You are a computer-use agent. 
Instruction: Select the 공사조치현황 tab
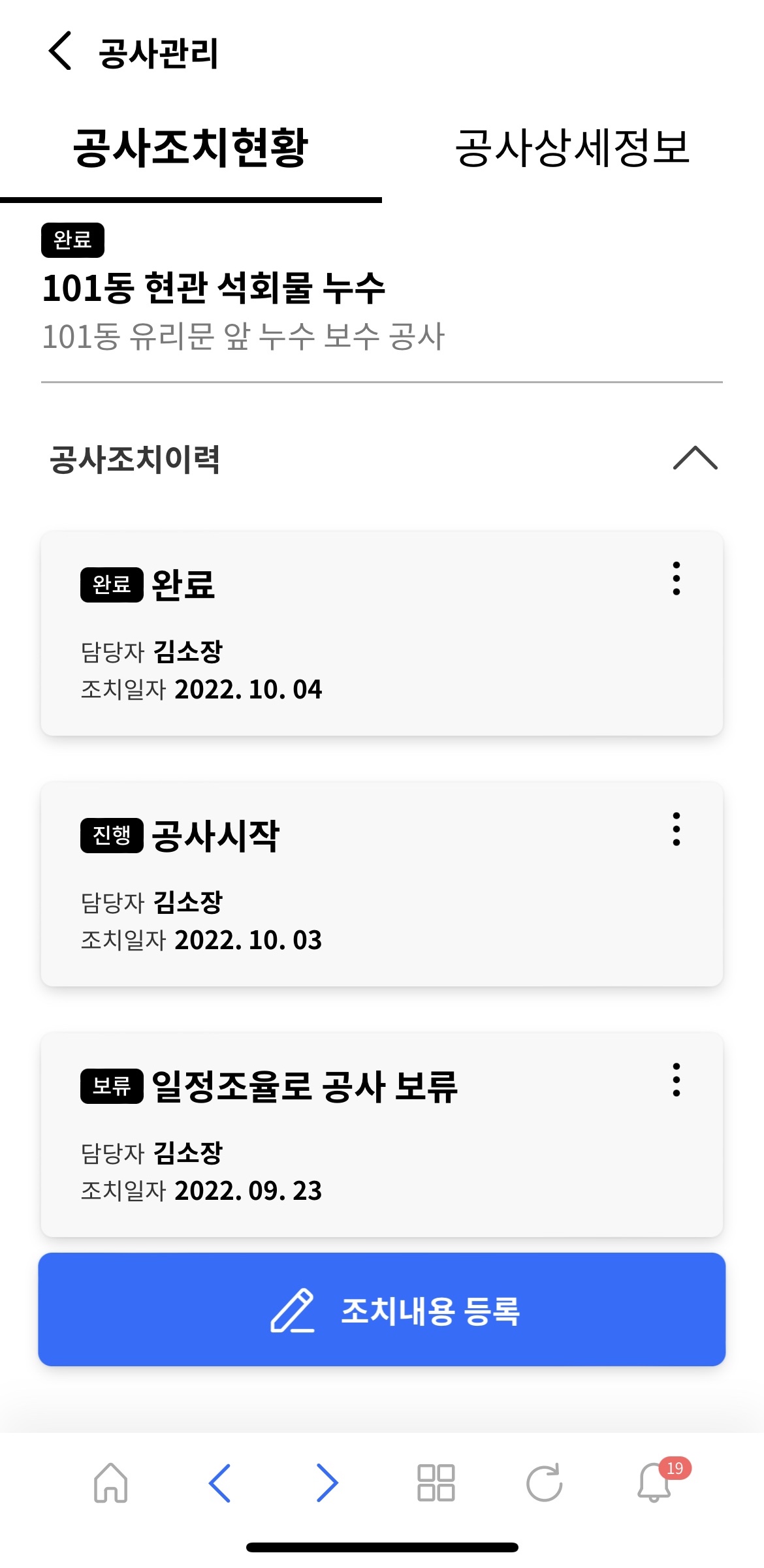tap(191, 148)
